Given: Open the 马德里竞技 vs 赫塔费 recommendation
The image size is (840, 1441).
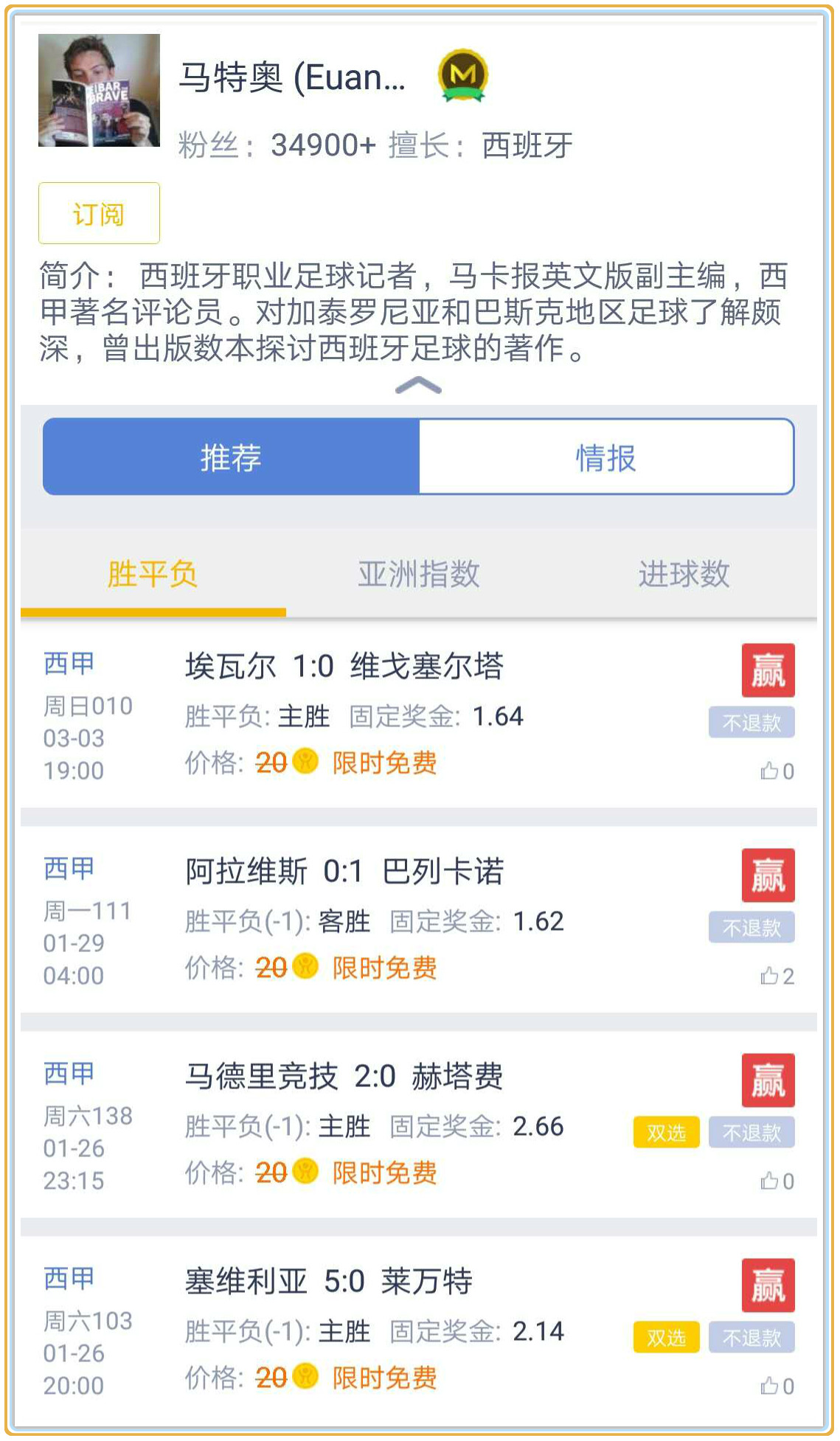Looking at the screenshot, I should pos(344,1077).
